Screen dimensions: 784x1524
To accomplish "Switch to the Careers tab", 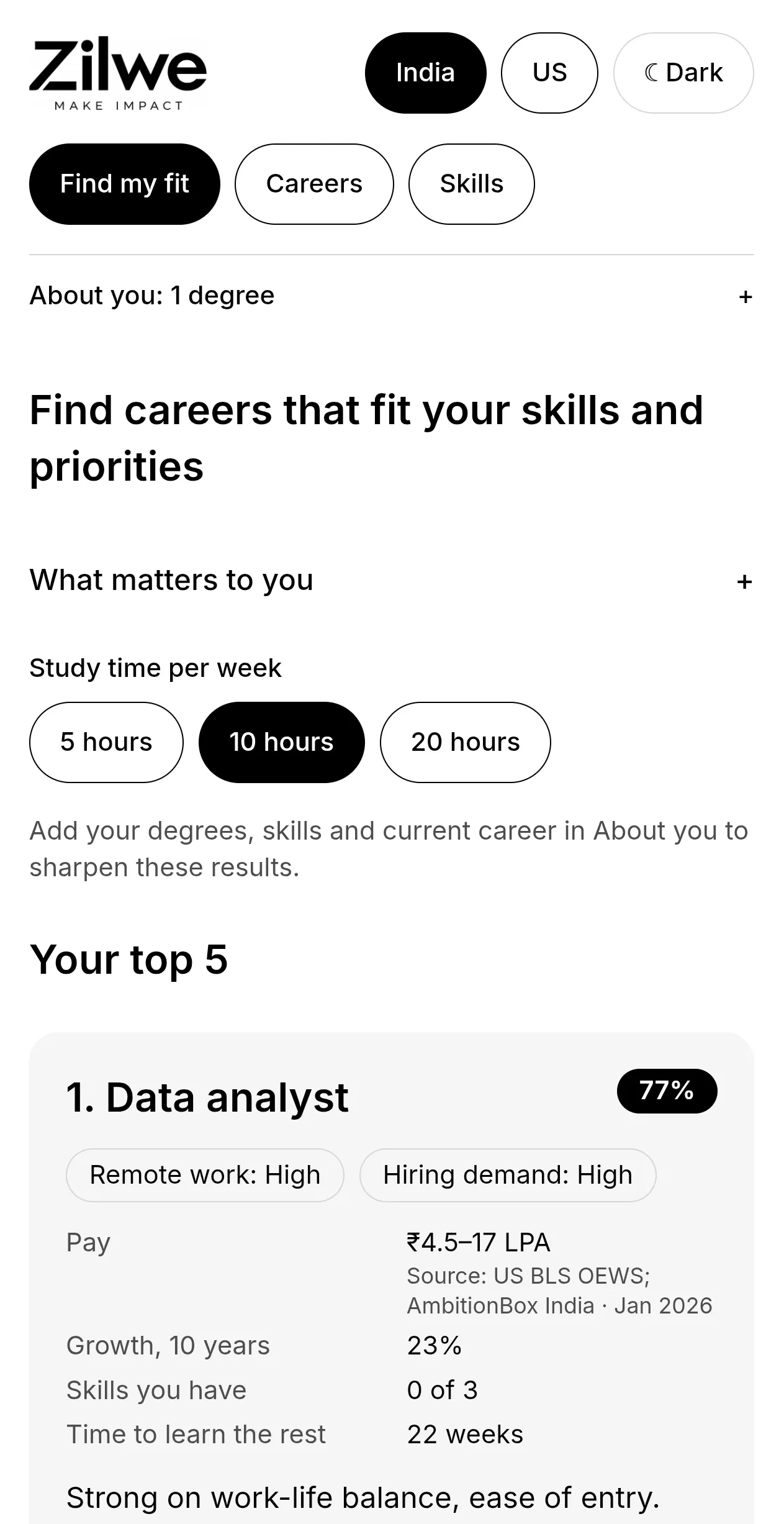I will tap(314, 184).
